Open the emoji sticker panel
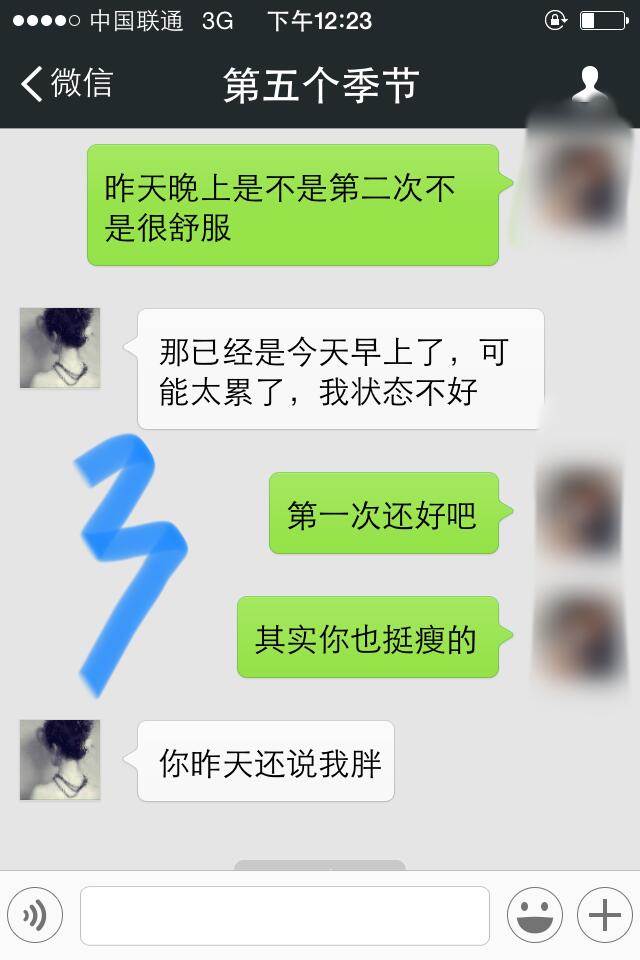Image resolution: width=640 pixels, height=960 pixels. click(x=534, y=914)
